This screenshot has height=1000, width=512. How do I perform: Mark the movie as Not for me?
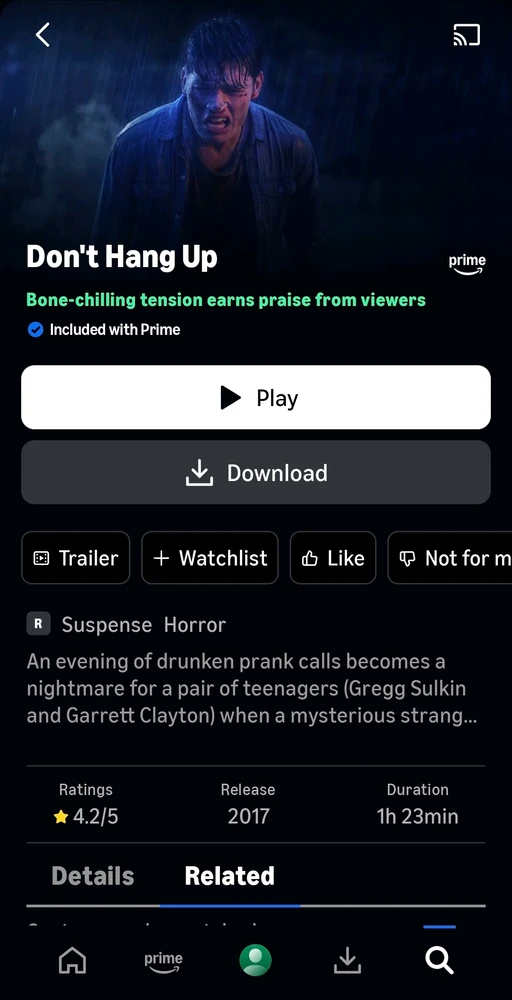450,558
